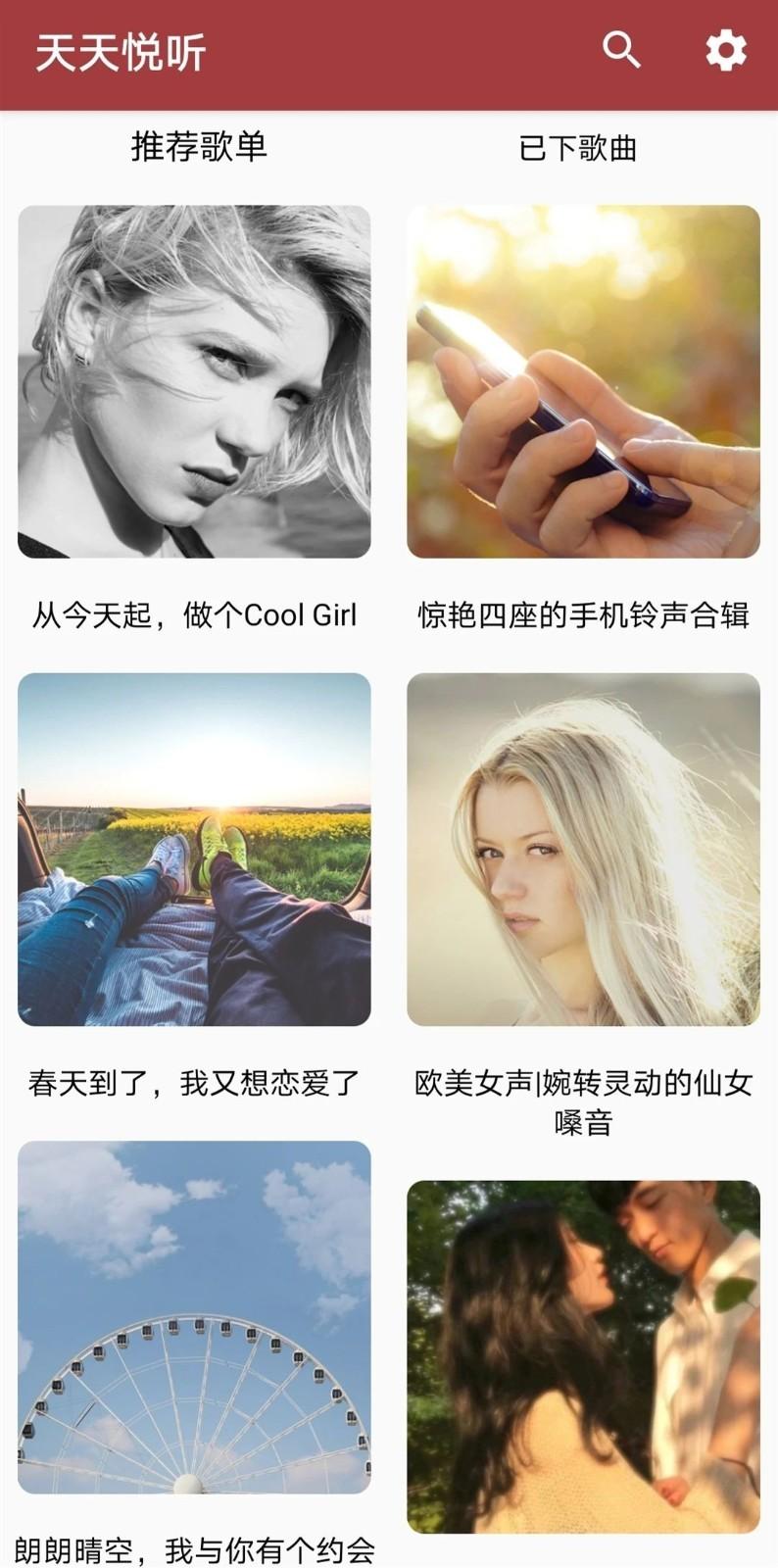Open the 从今天起，做个Cool Girl playlist
This screenshot has width=778, height=1568.
[x=194, y=382]
